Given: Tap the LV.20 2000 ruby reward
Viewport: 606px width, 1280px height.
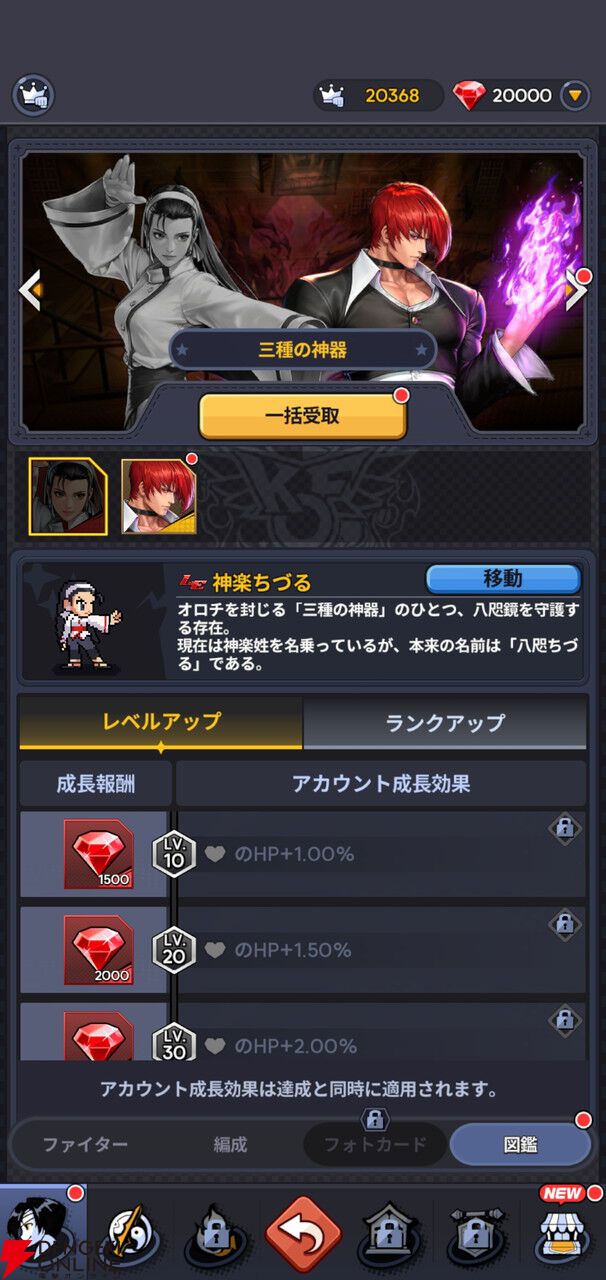Looking at the screenshot, I should [x=98, y=950].
